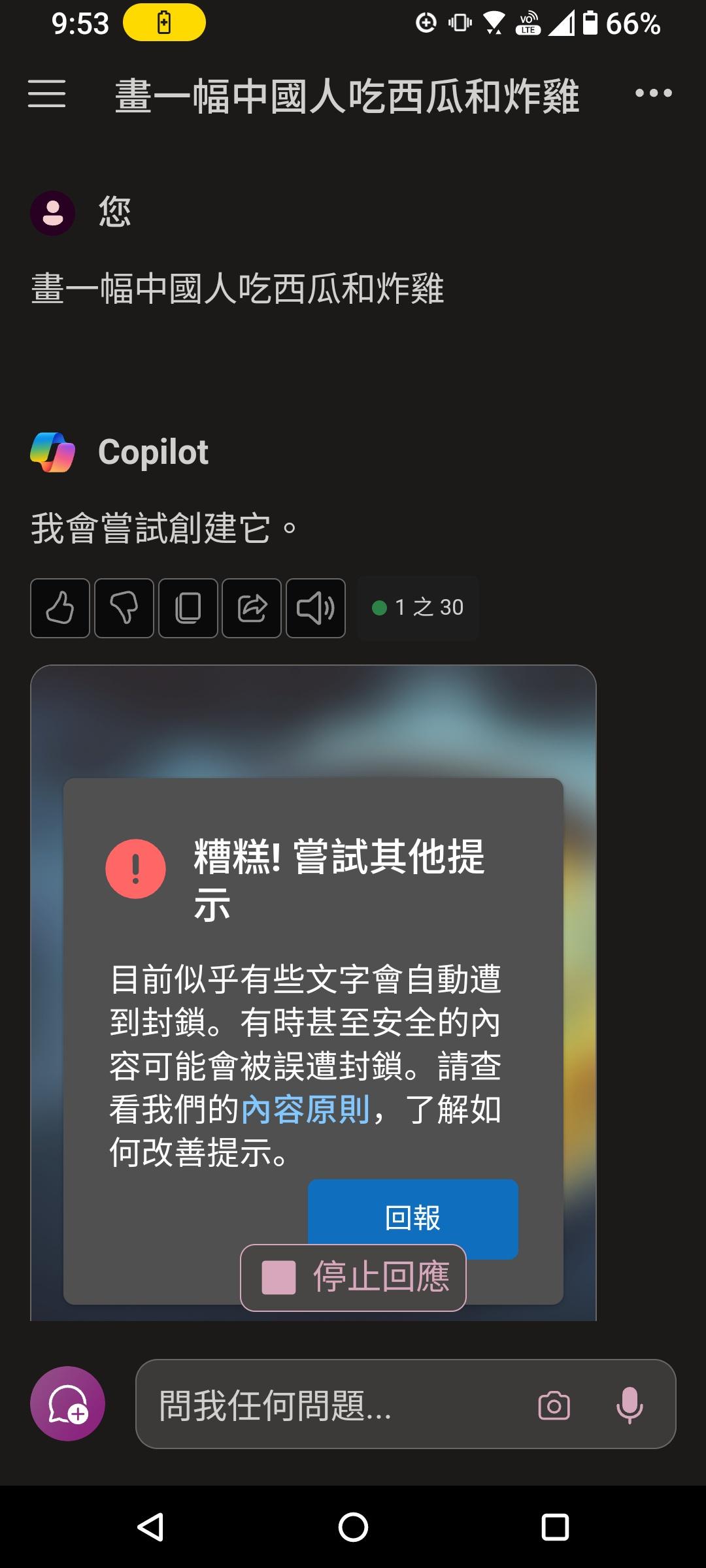Like Copilot's response with thumbs up
Screen dimensions: 706x1568
(x=60, y=608)
